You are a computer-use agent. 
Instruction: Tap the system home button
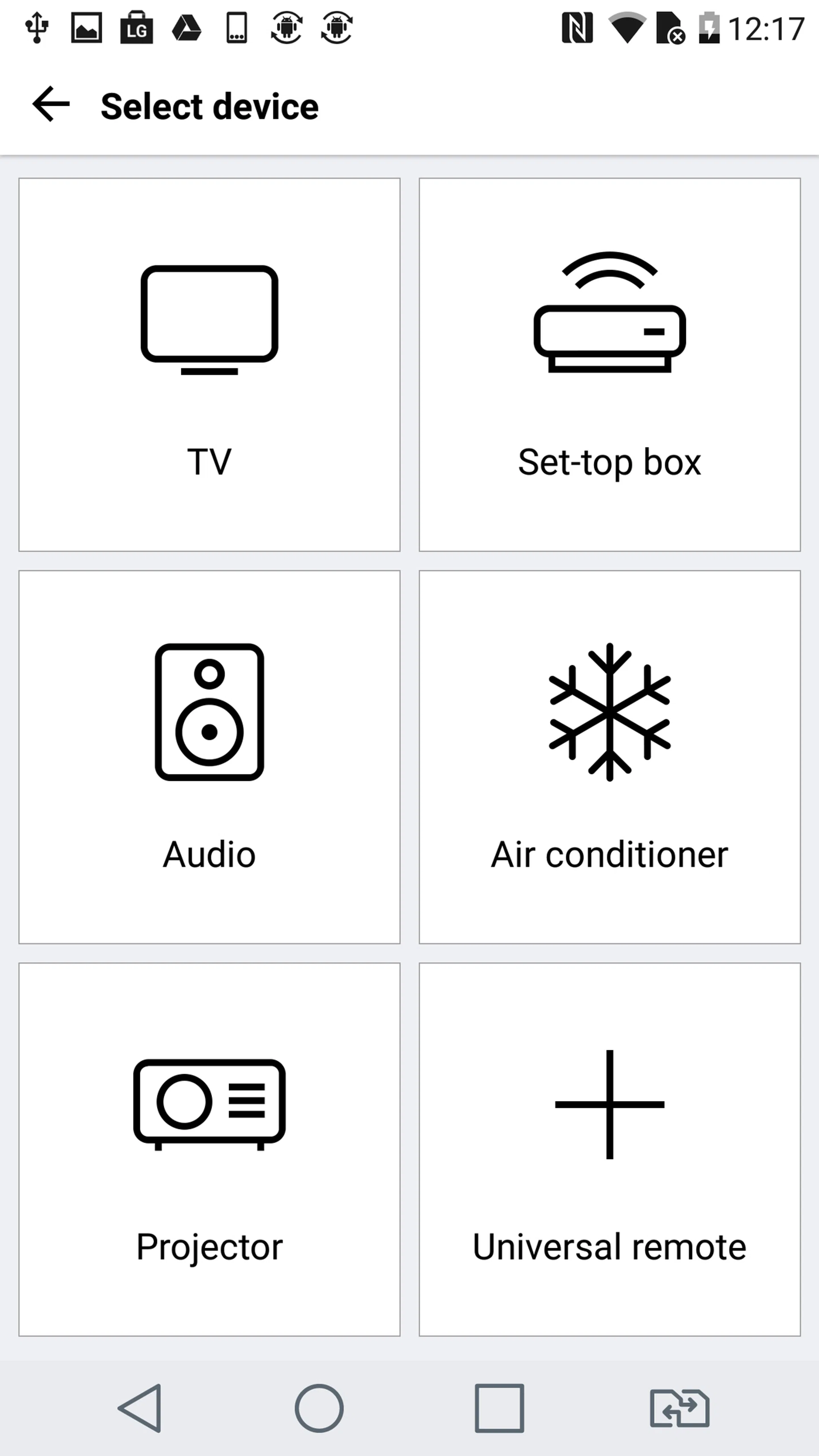coord(319,1408)
